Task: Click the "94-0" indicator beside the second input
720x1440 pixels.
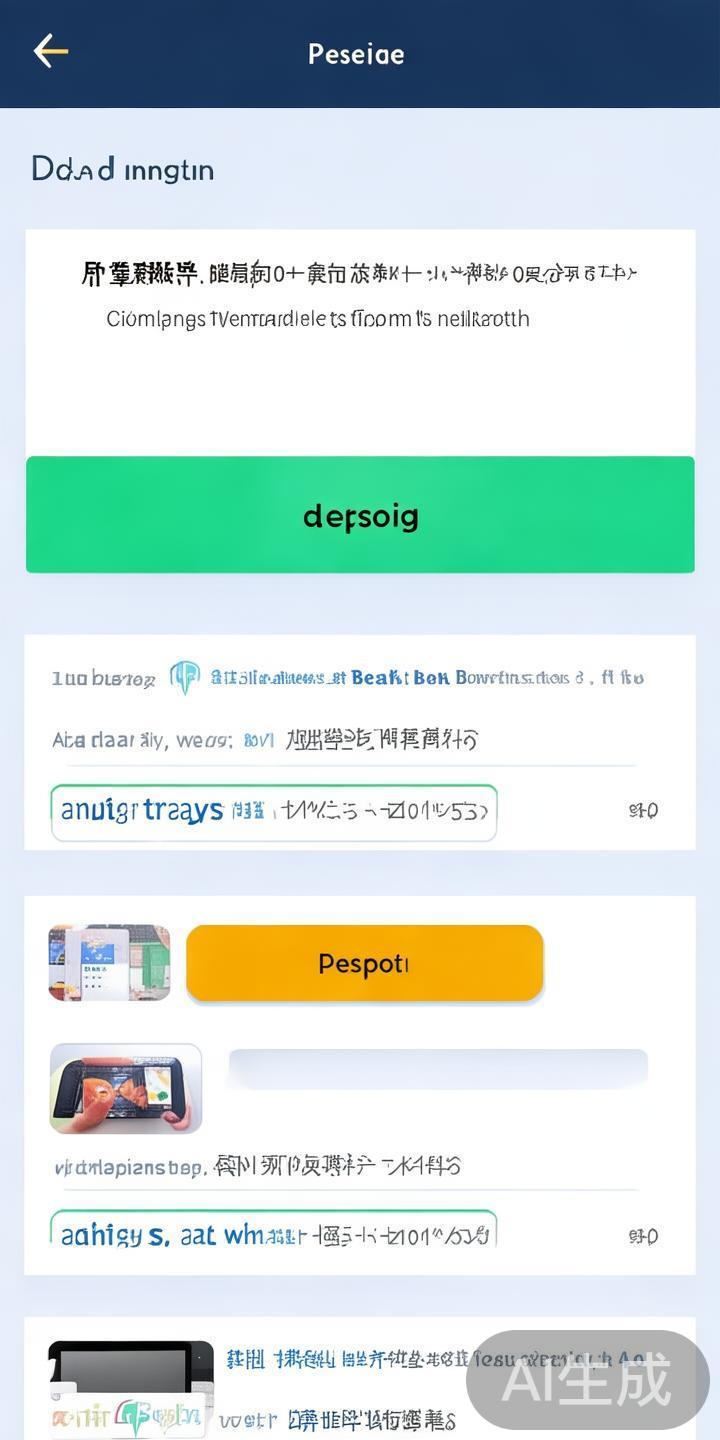Action: click(x=643, y=1236)
